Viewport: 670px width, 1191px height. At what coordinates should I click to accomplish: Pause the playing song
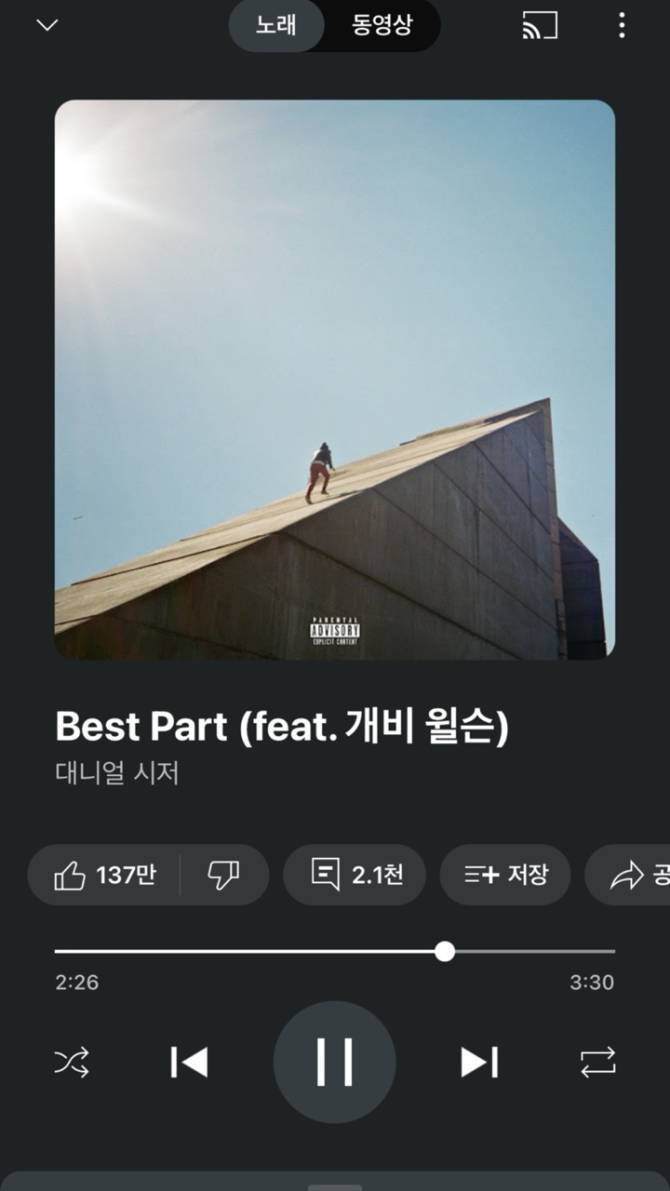point(334,1061)
